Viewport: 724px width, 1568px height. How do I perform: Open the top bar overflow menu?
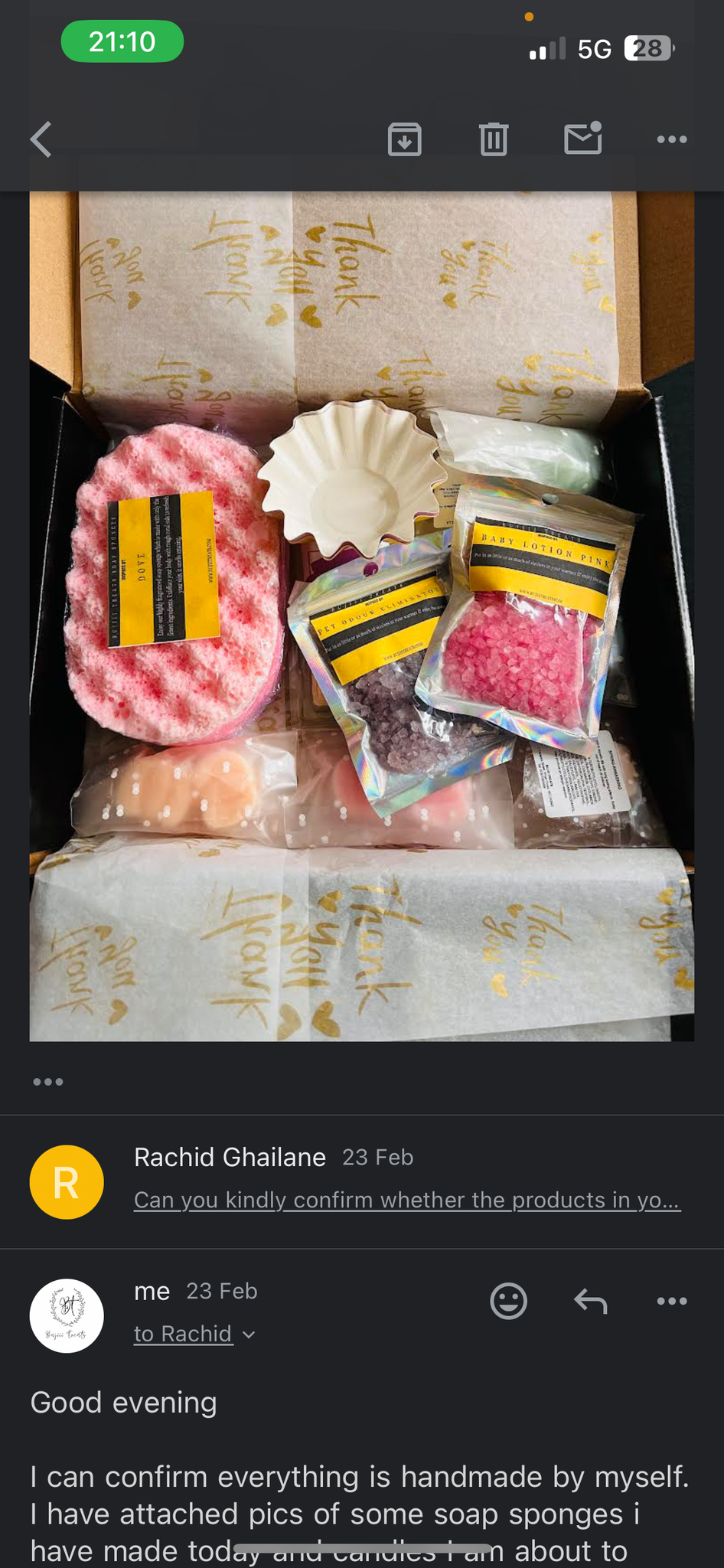click(x=672, y=139)
